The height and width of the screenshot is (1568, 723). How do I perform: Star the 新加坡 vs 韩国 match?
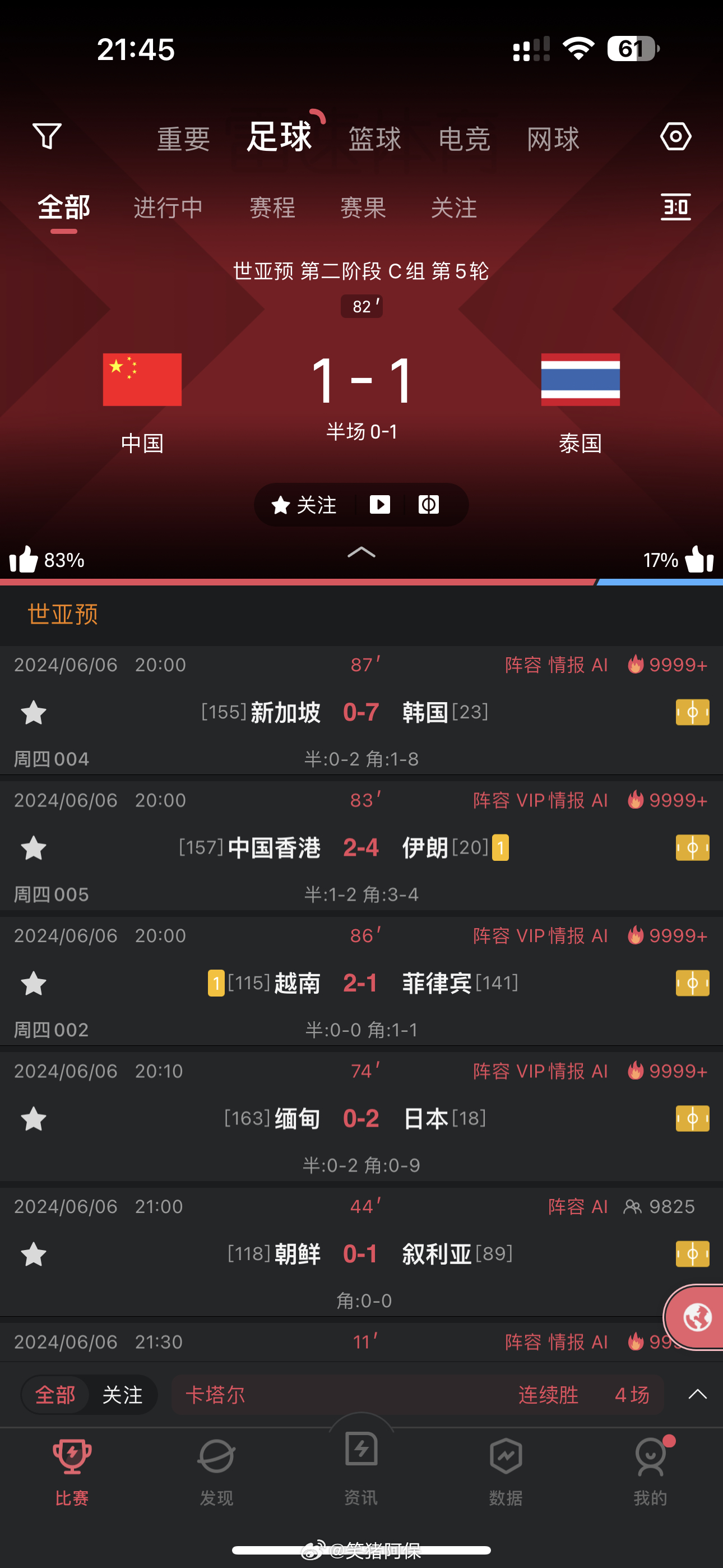[34, 713]
